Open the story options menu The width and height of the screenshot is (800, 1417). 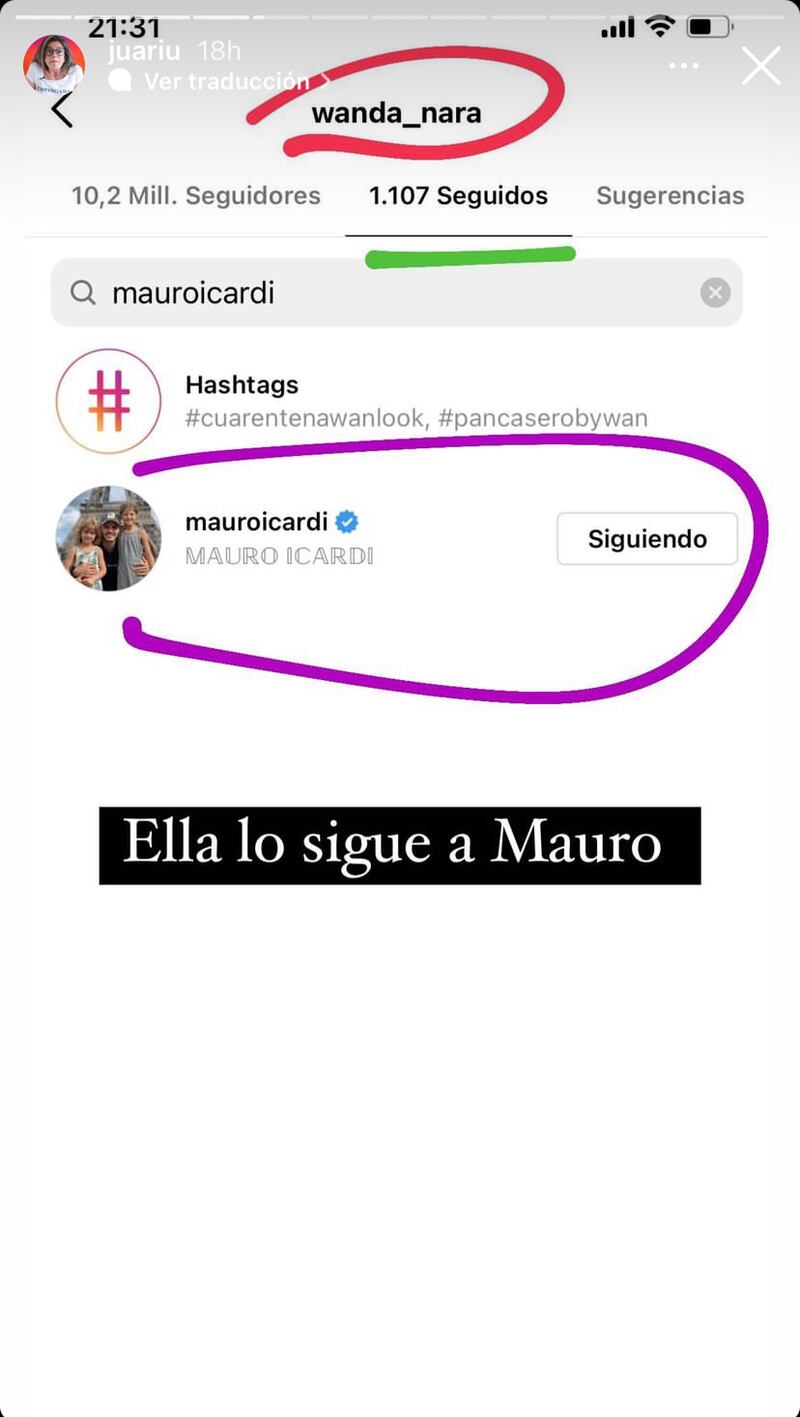click(684, 66)
